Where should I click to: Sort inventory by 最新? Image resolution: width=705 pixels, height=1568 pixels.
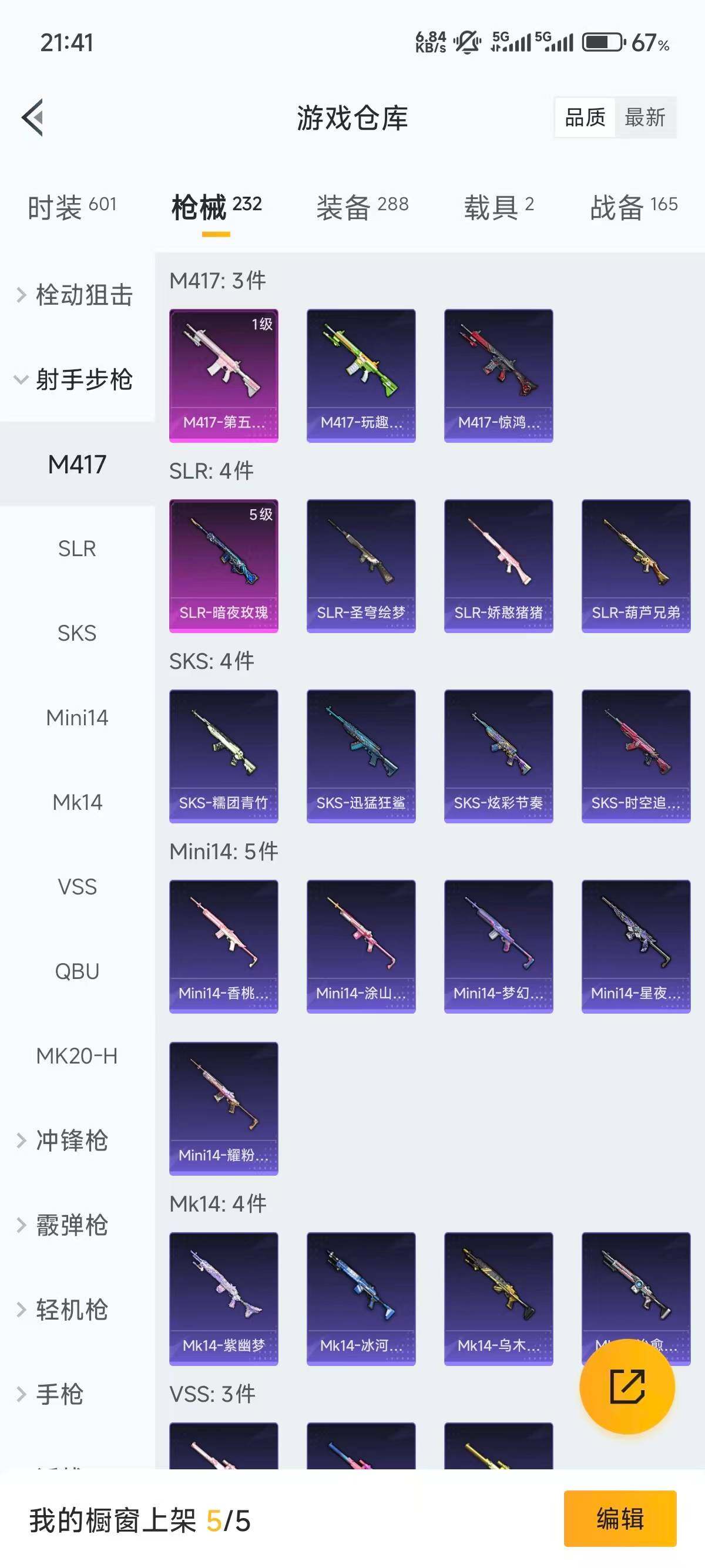(x=644, y=117)
